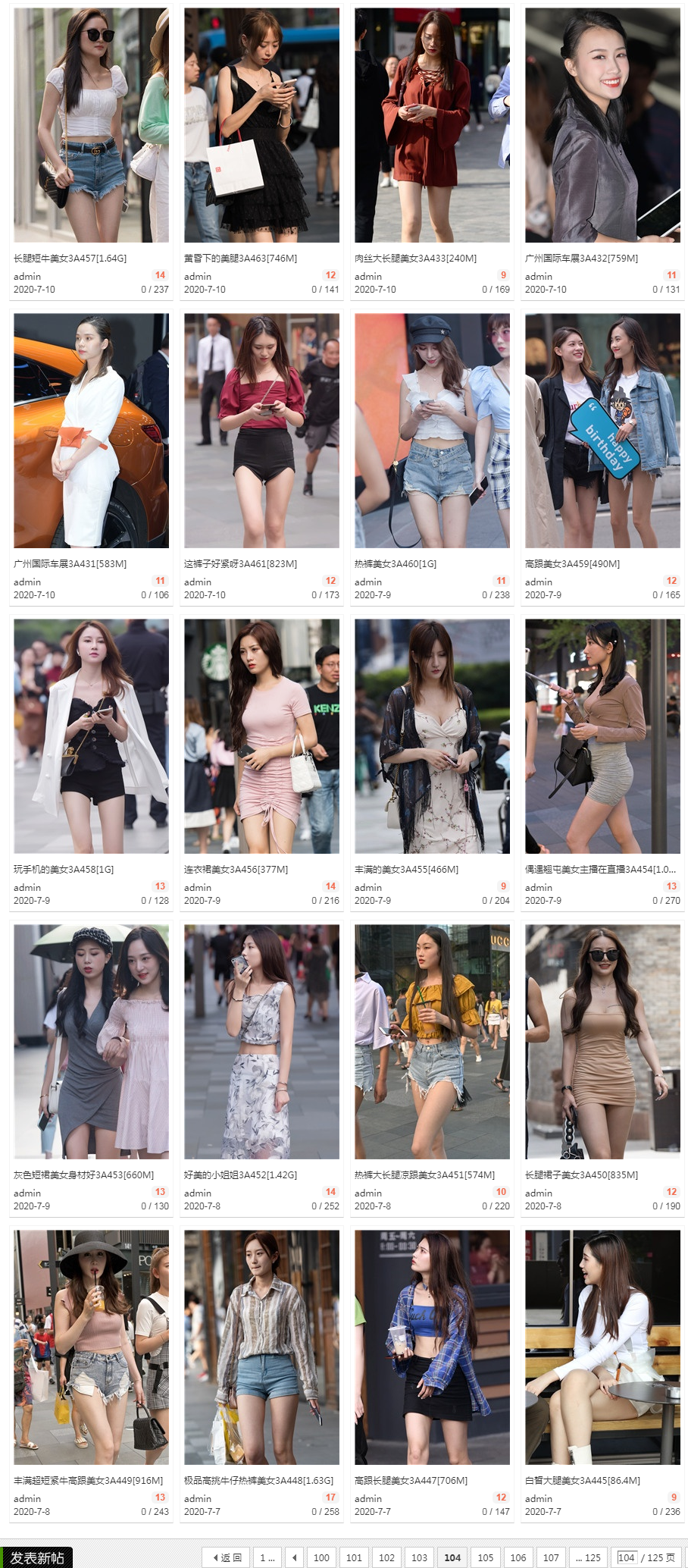Open post 长腿裙子美女3A450
The image size is (688, 1568).
(x=581, y=1175)
